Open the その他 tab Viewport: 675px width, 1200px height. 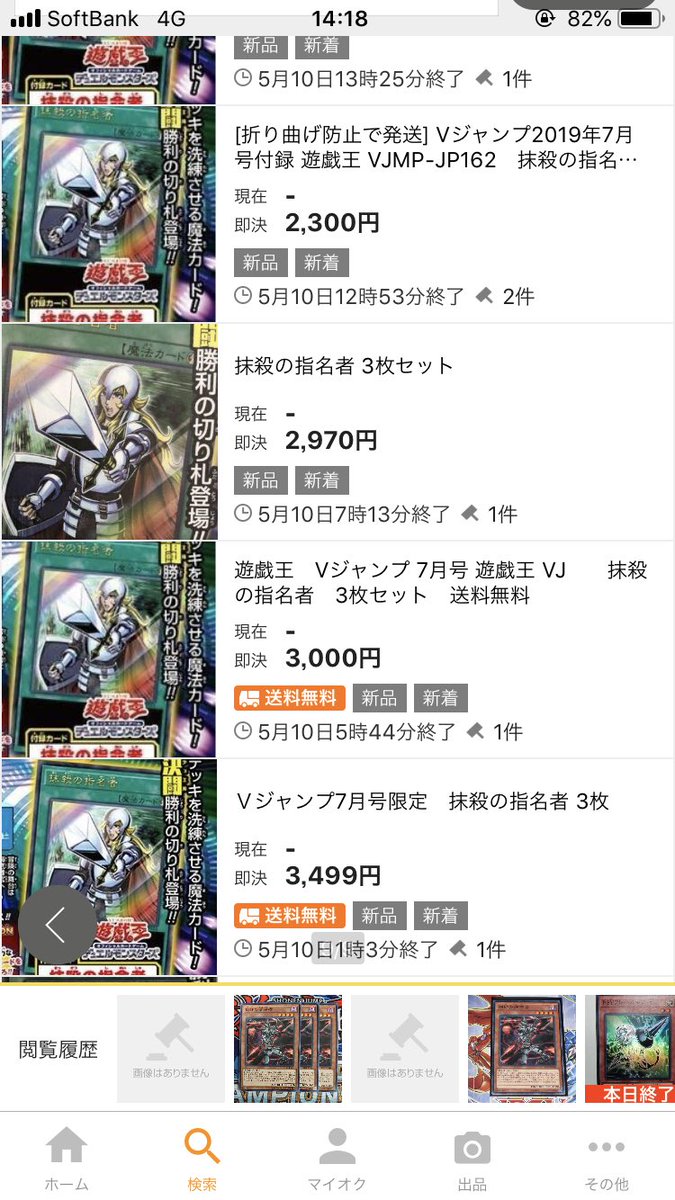coord(607,1158)
